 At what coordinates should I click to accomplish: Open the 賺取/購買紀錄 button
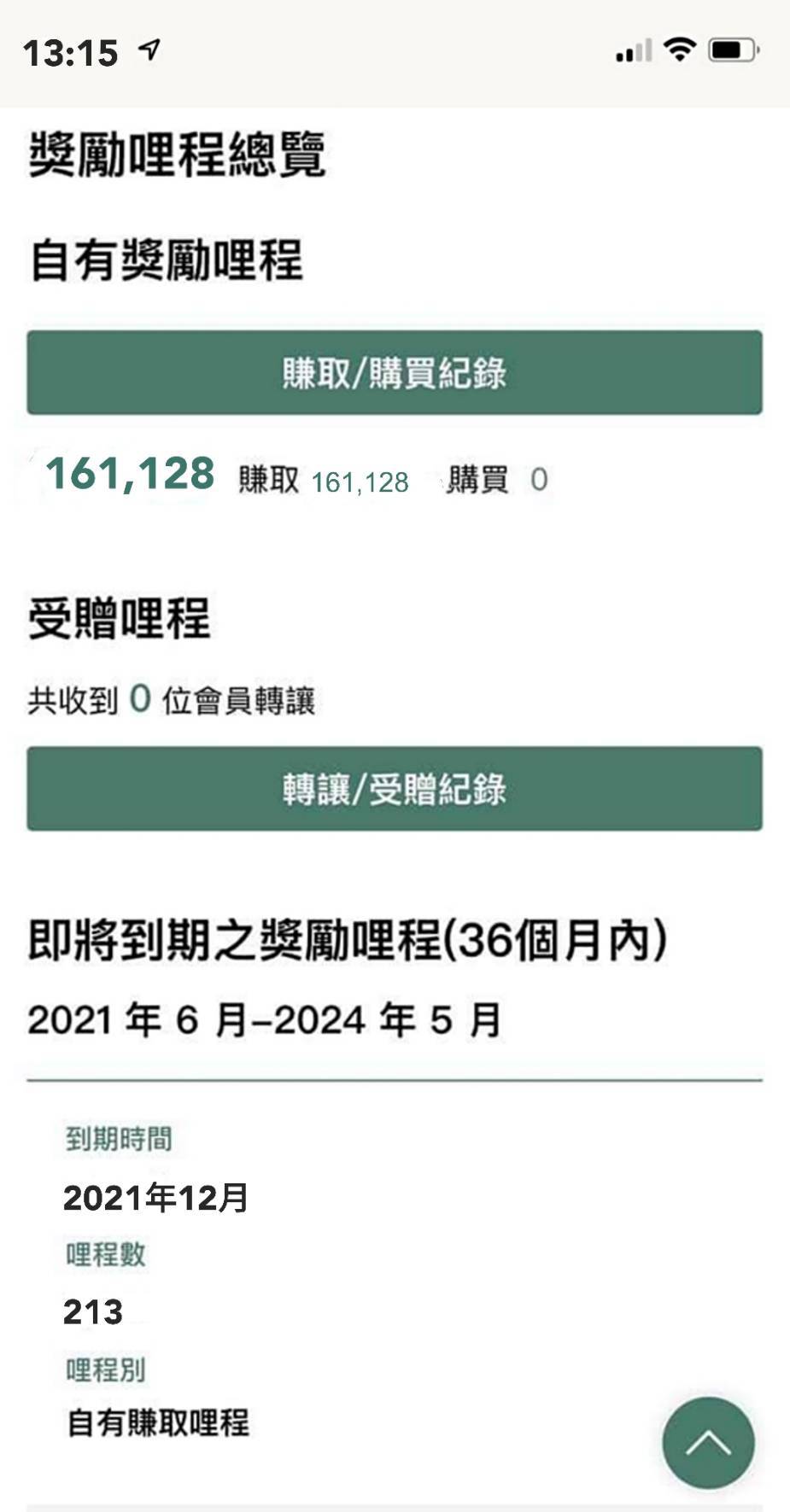click(x=395, y=373)
